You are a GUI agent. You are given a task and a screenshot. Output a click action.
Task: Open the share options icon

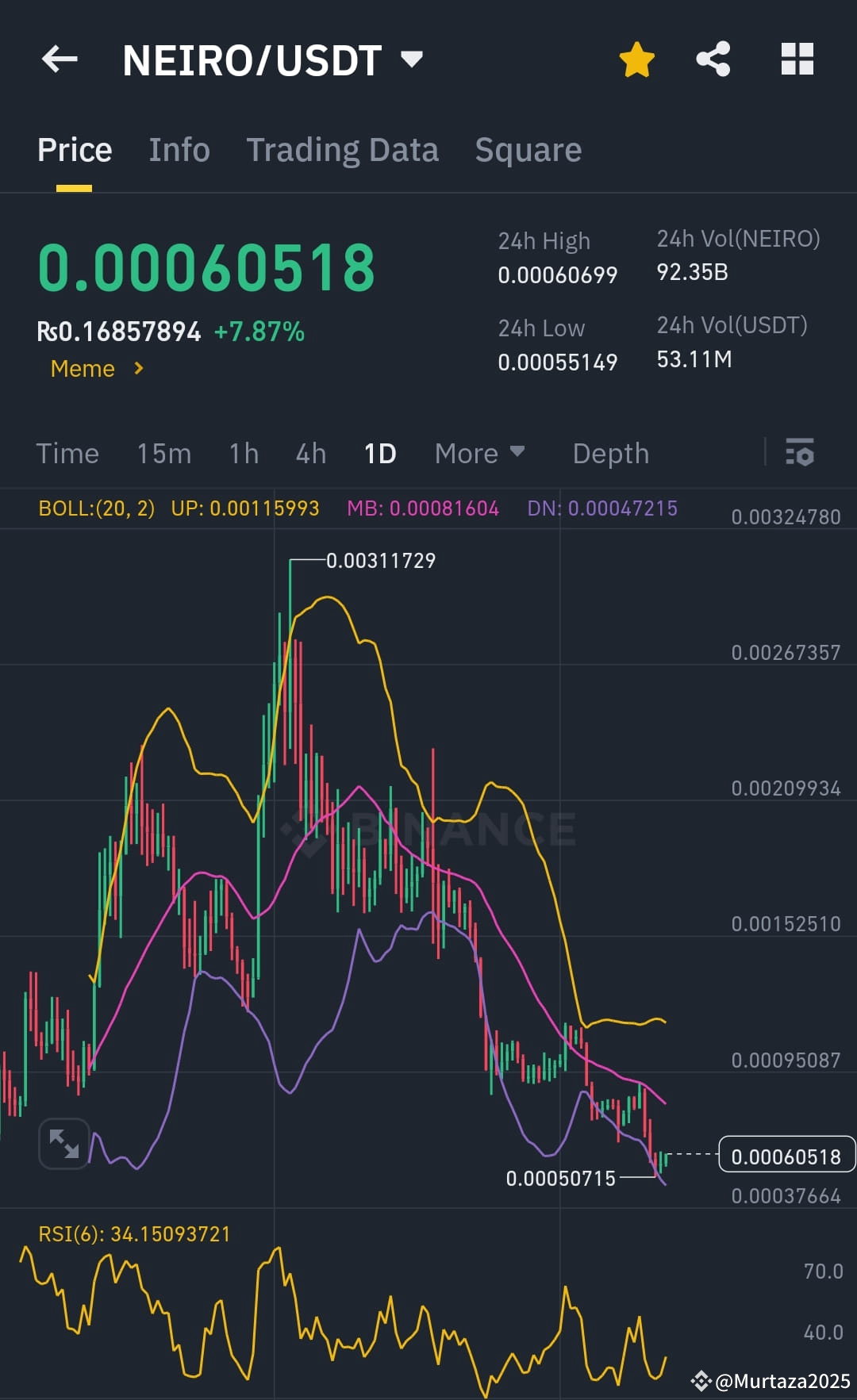(713, 58)
